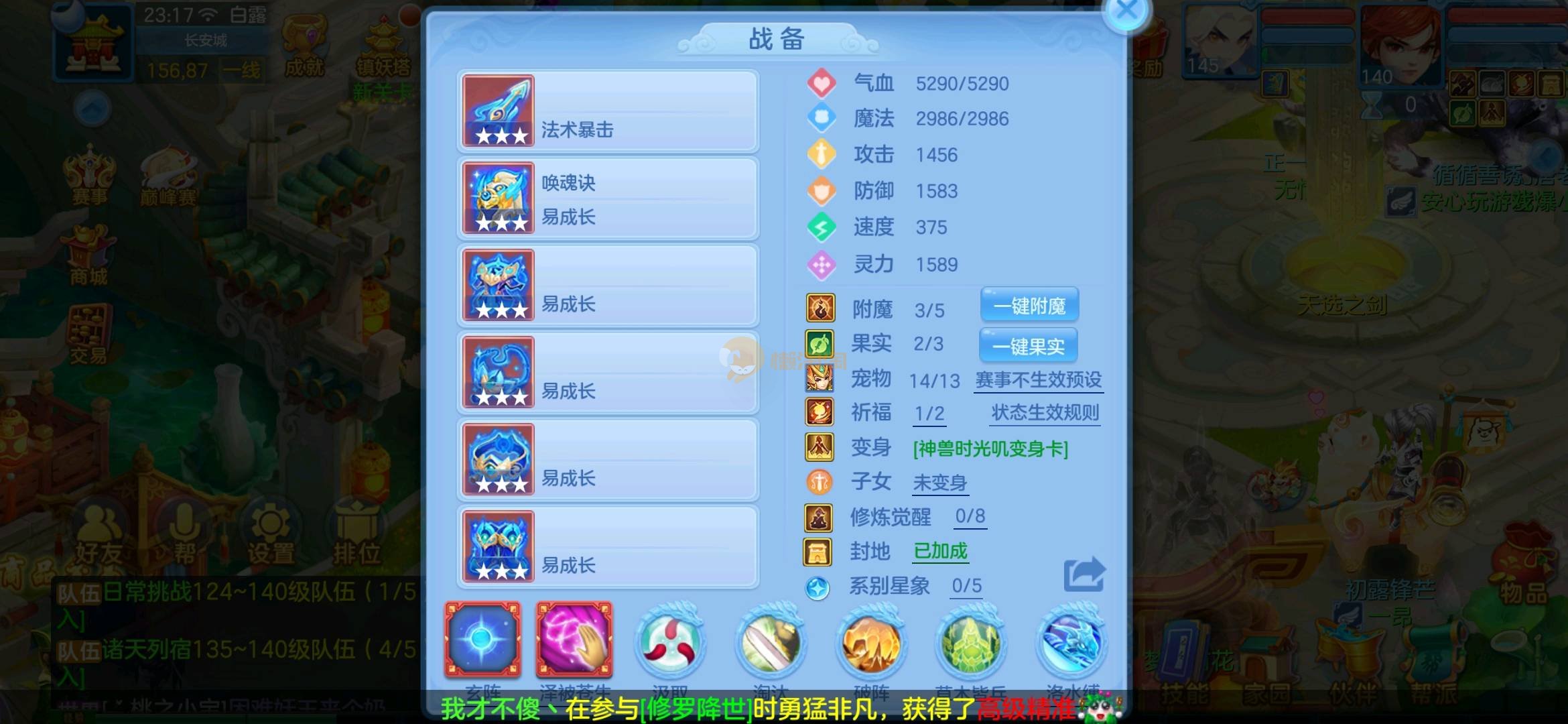Tap 未变身 next to 子女

pyautogui.click(x=939, y=483)
